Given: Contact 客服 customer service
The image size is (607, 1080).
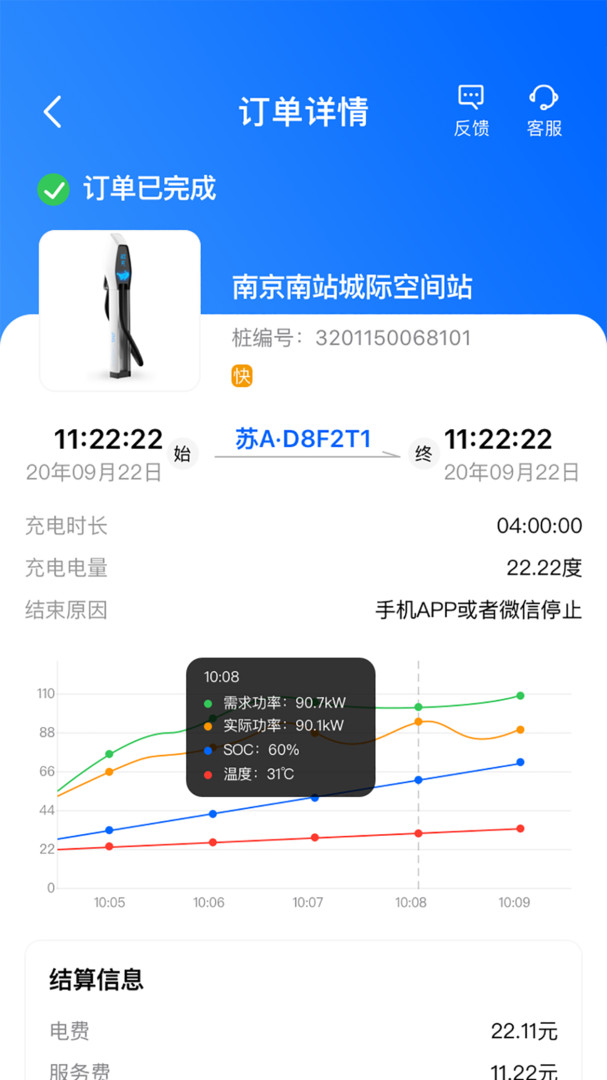Looking at the screenshot, I should click(544, 110).
